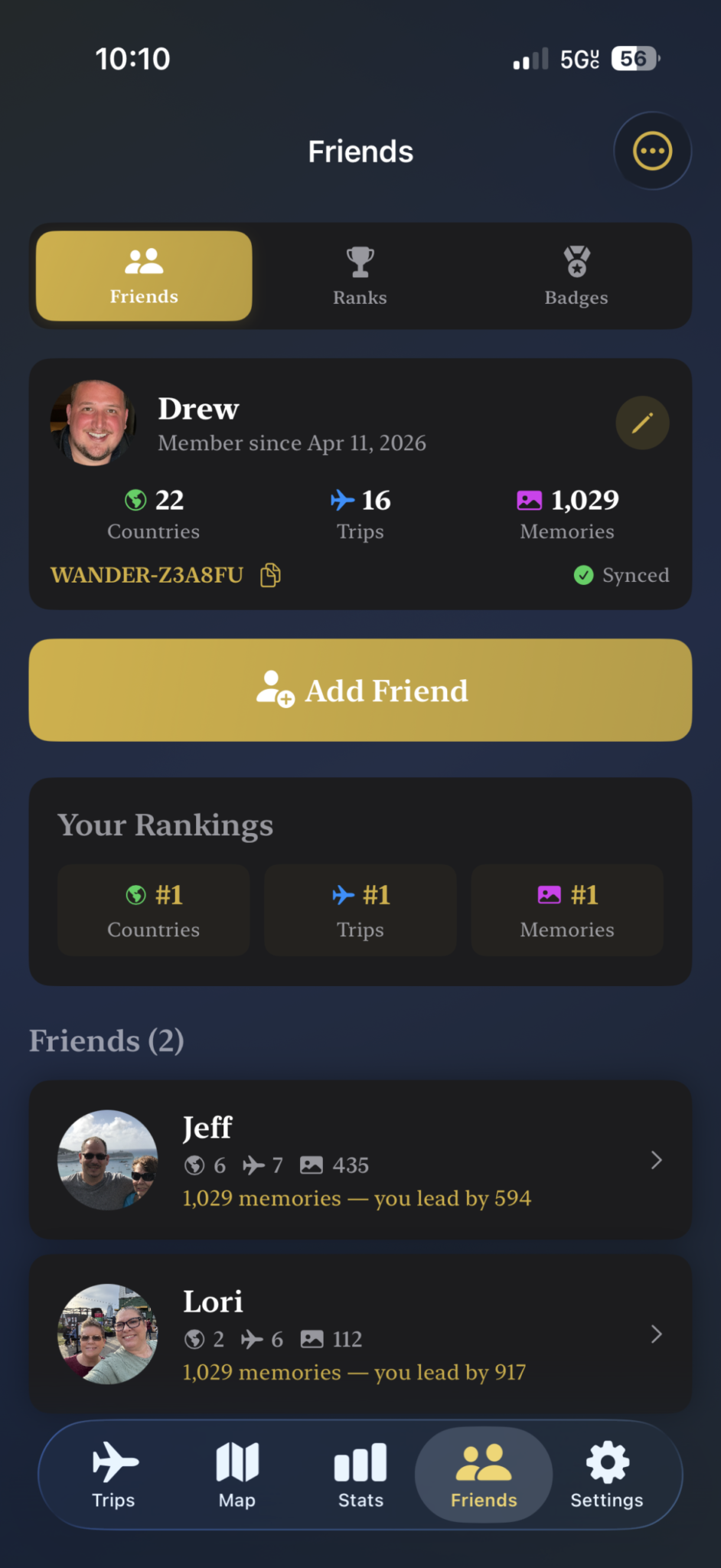
Task: Switch to the Badges tab
Action: click(x=576, y=276)
